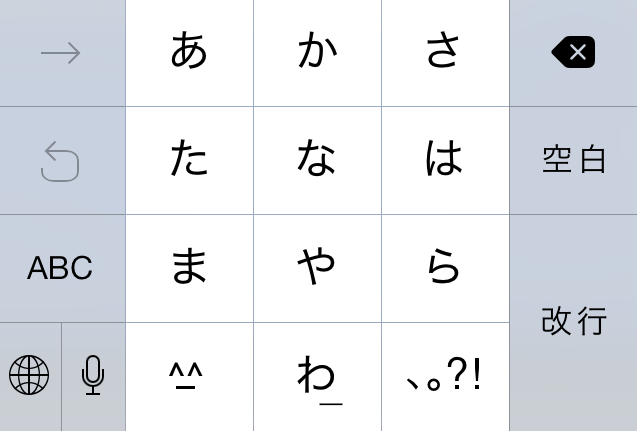This screenshot has height=431, width=637.
Task: Select the た kana key
Action: tap(189, 160)
